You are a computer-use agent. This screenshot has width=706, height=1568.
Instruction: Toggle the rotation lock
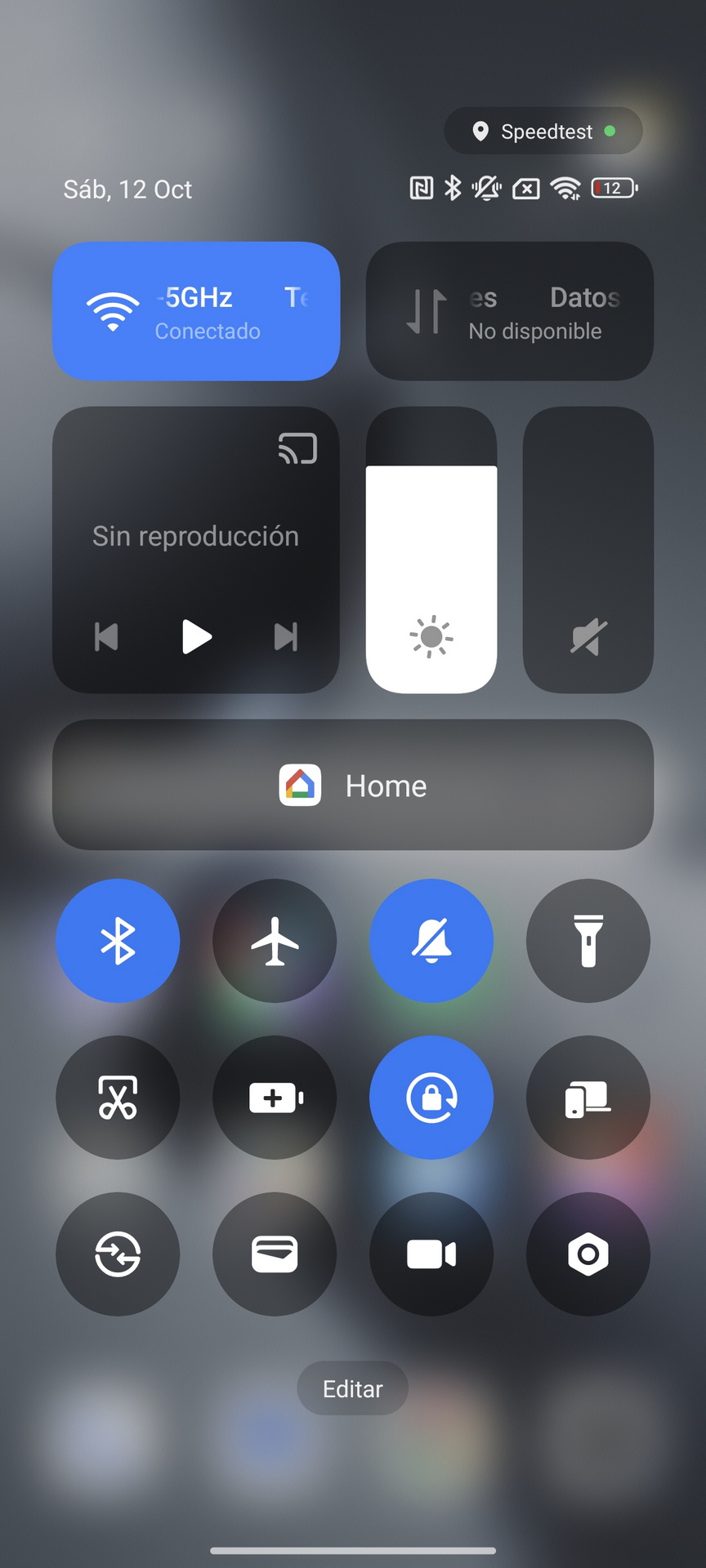tap(431, 1098)
